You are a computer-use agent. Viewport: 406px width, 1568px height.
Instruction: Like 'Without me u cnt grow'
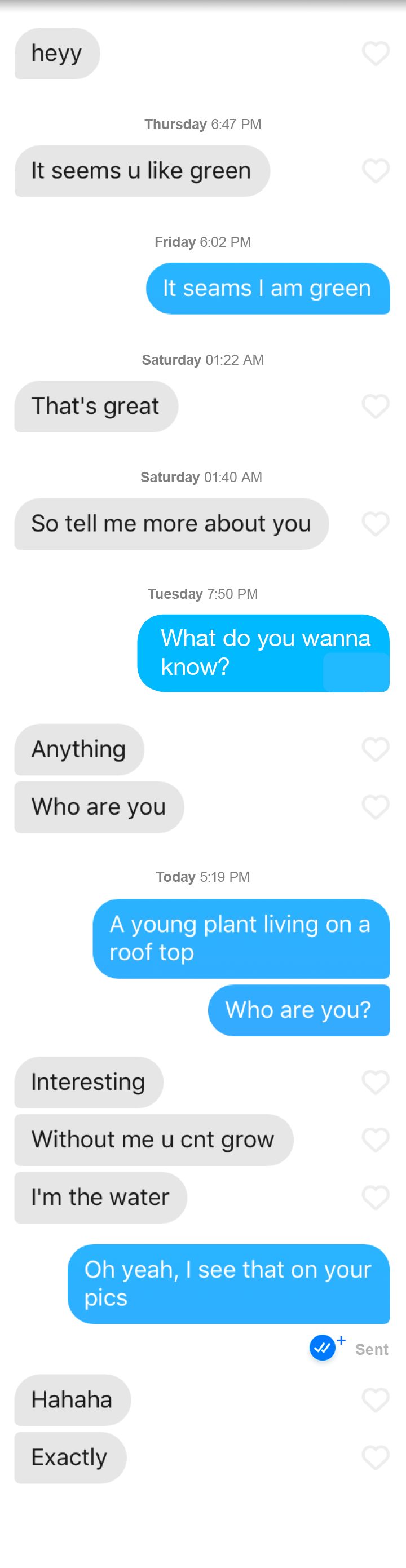[376, 1139]
